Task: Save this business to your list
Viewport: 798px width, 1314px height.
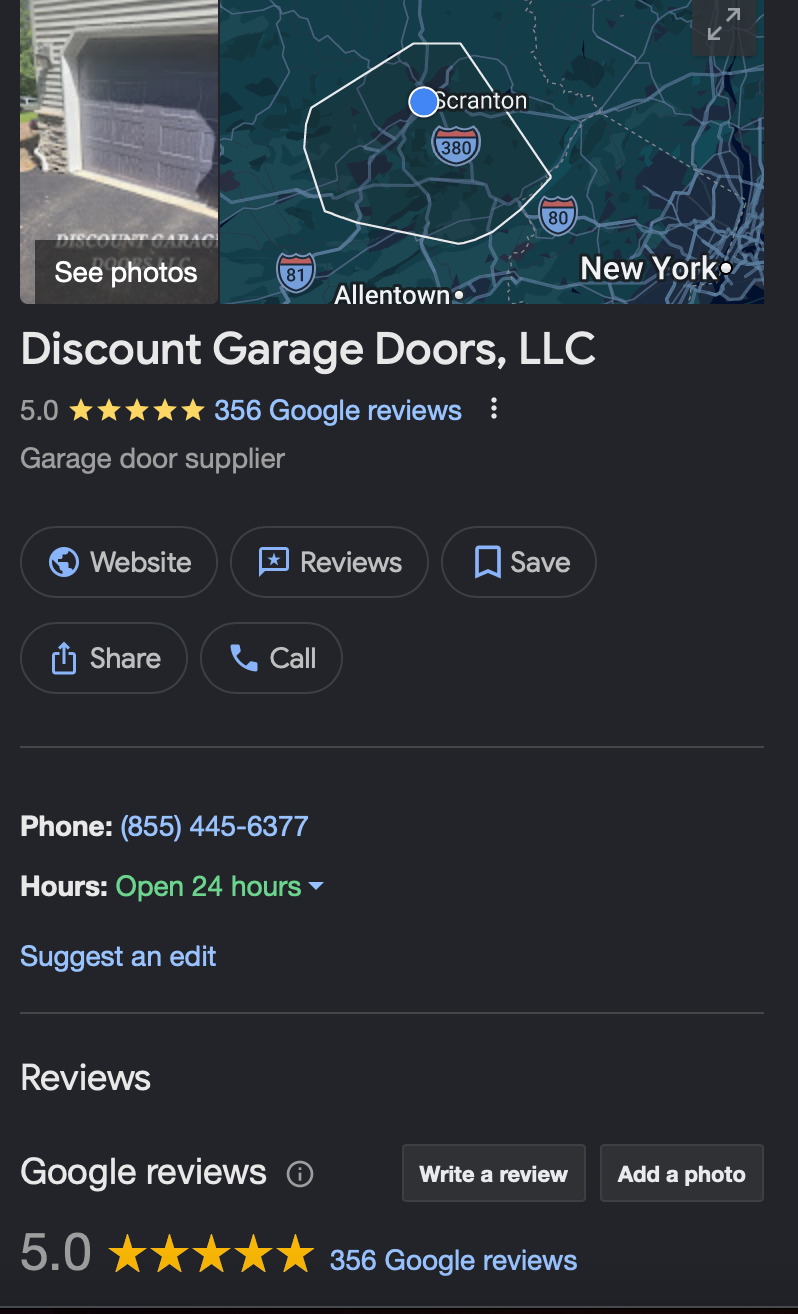Action: click(x=518, y=562)
